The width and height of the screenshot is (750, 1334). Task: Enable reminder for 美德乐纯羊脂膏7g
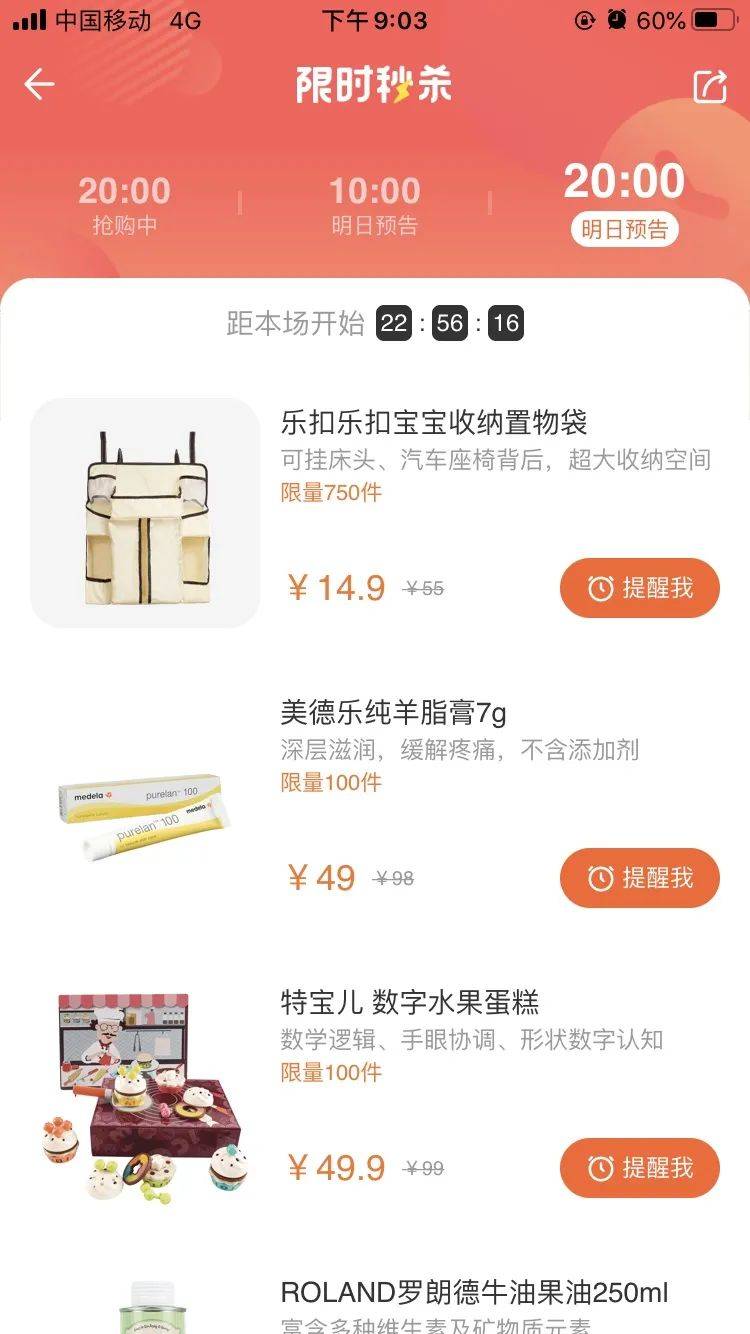coord(639,877)
